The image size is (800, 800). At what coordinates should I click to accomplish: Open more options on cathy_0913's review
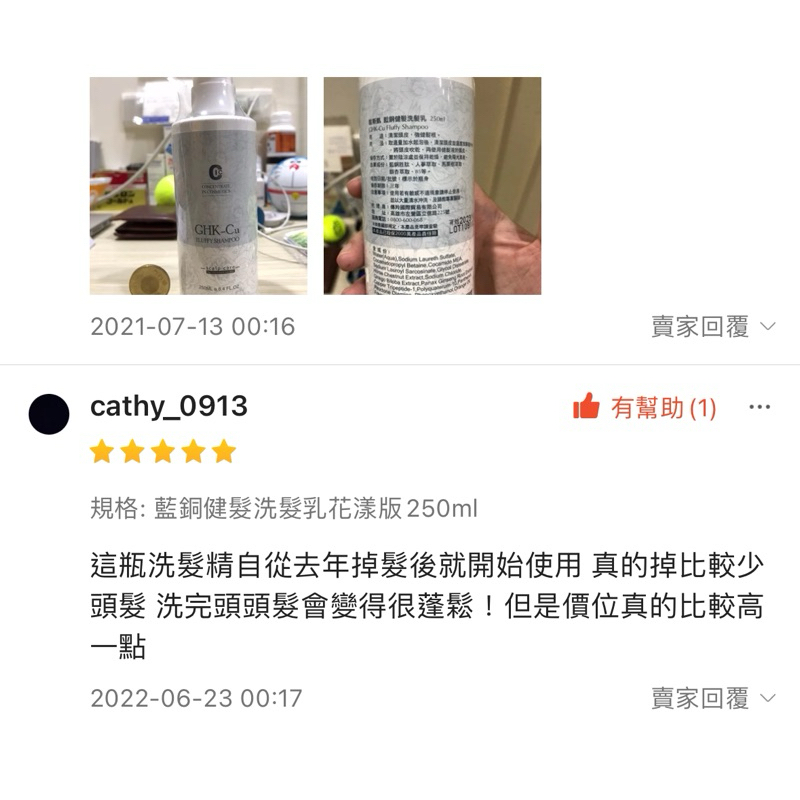760,407
